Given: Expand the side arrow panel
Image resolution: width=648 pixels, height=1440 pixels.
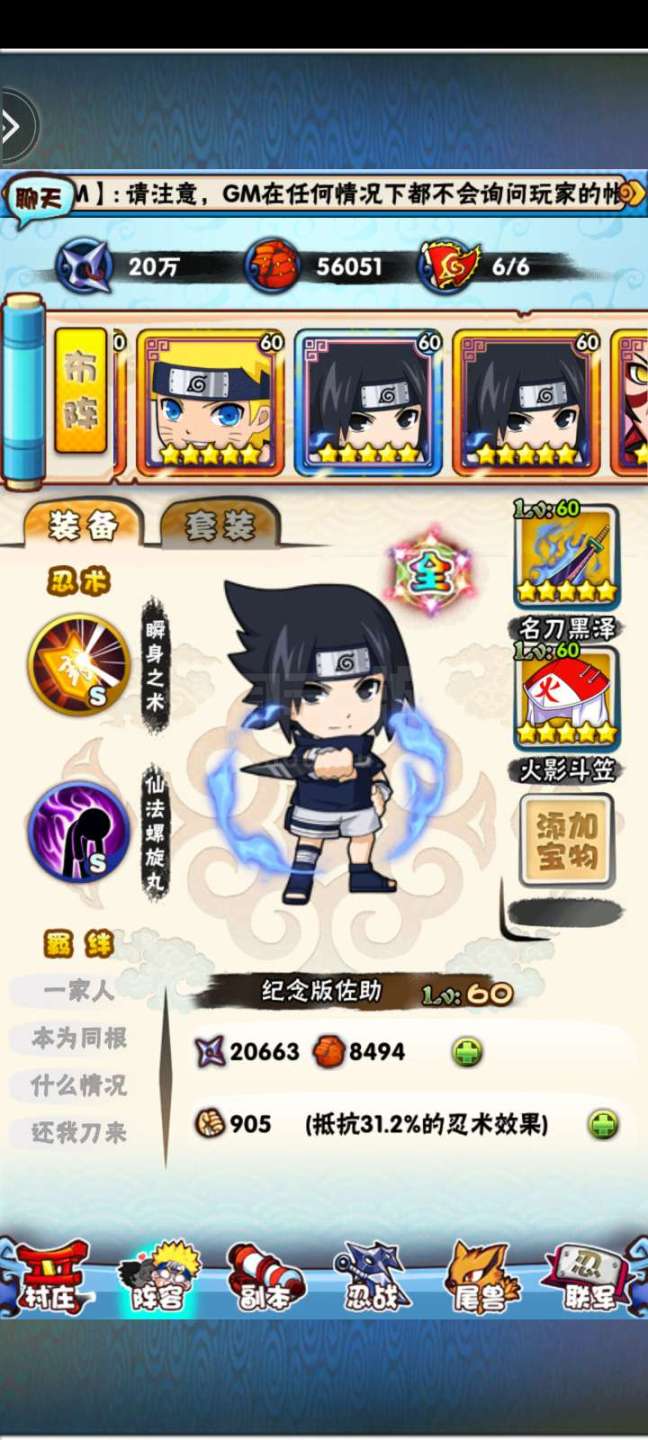Looking at the screenshot, I should pos(15,127).
